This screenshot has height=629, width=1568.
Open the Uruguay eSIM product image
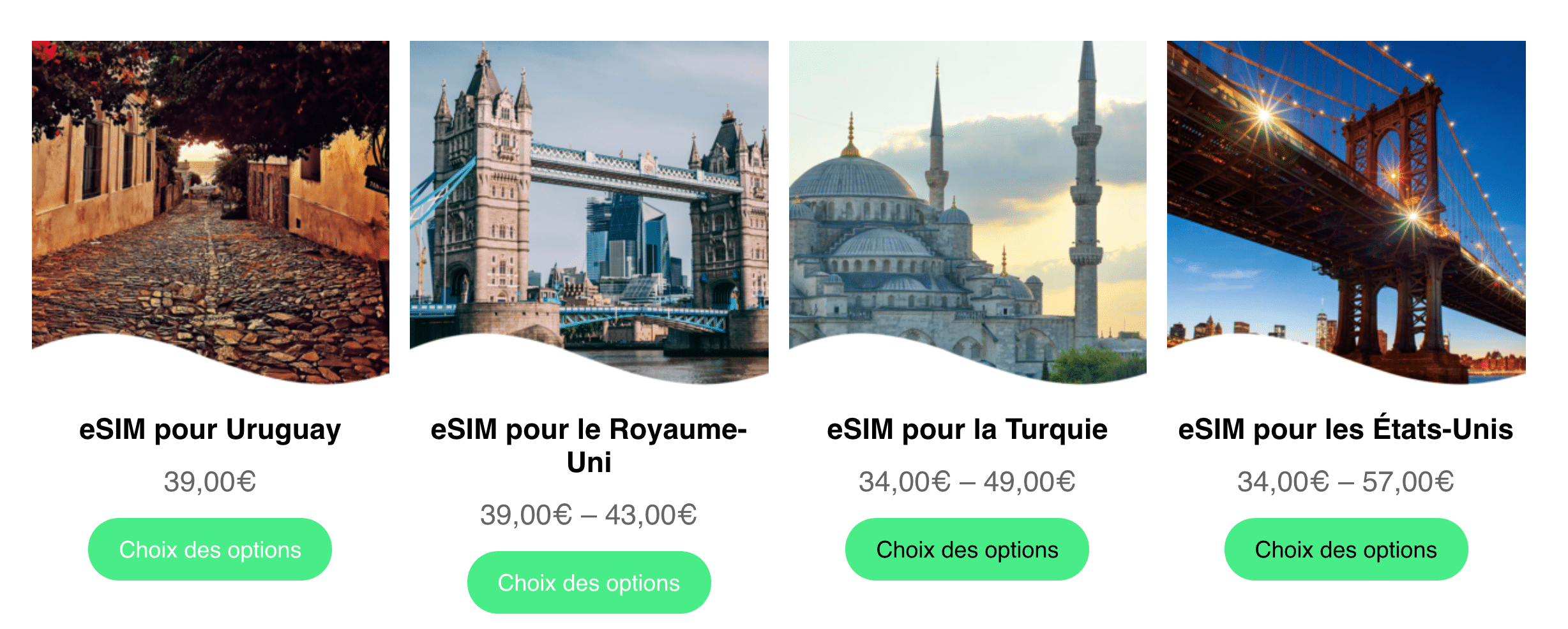point(211,204)
